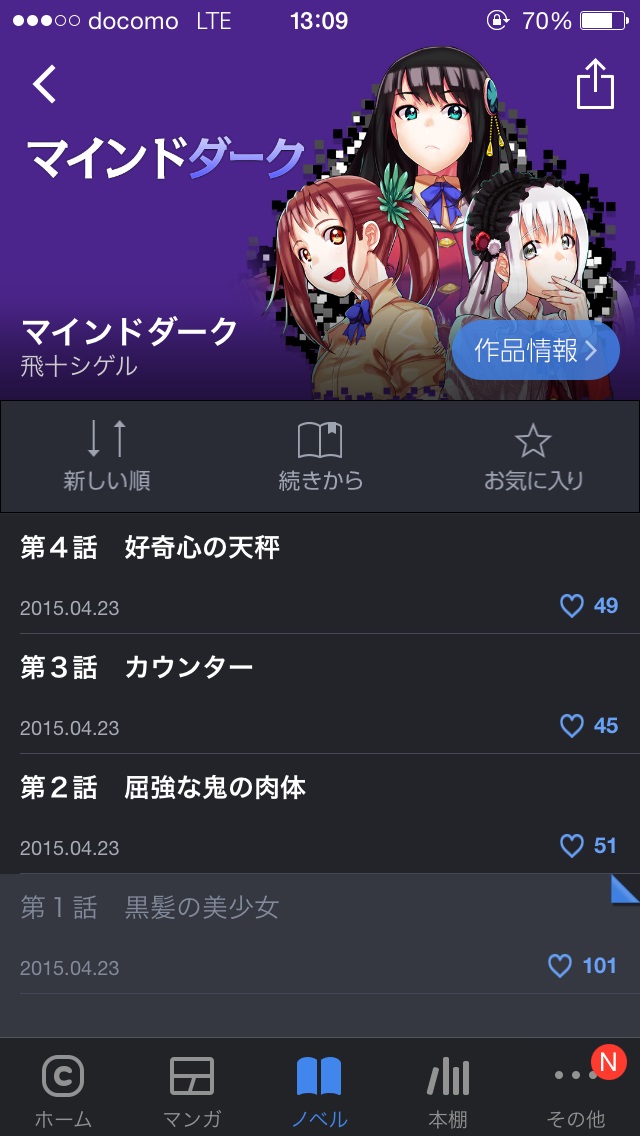The image size is (640, 1136).
Task: Like 第1話 with the heart icon
Action: click(560, 966)
